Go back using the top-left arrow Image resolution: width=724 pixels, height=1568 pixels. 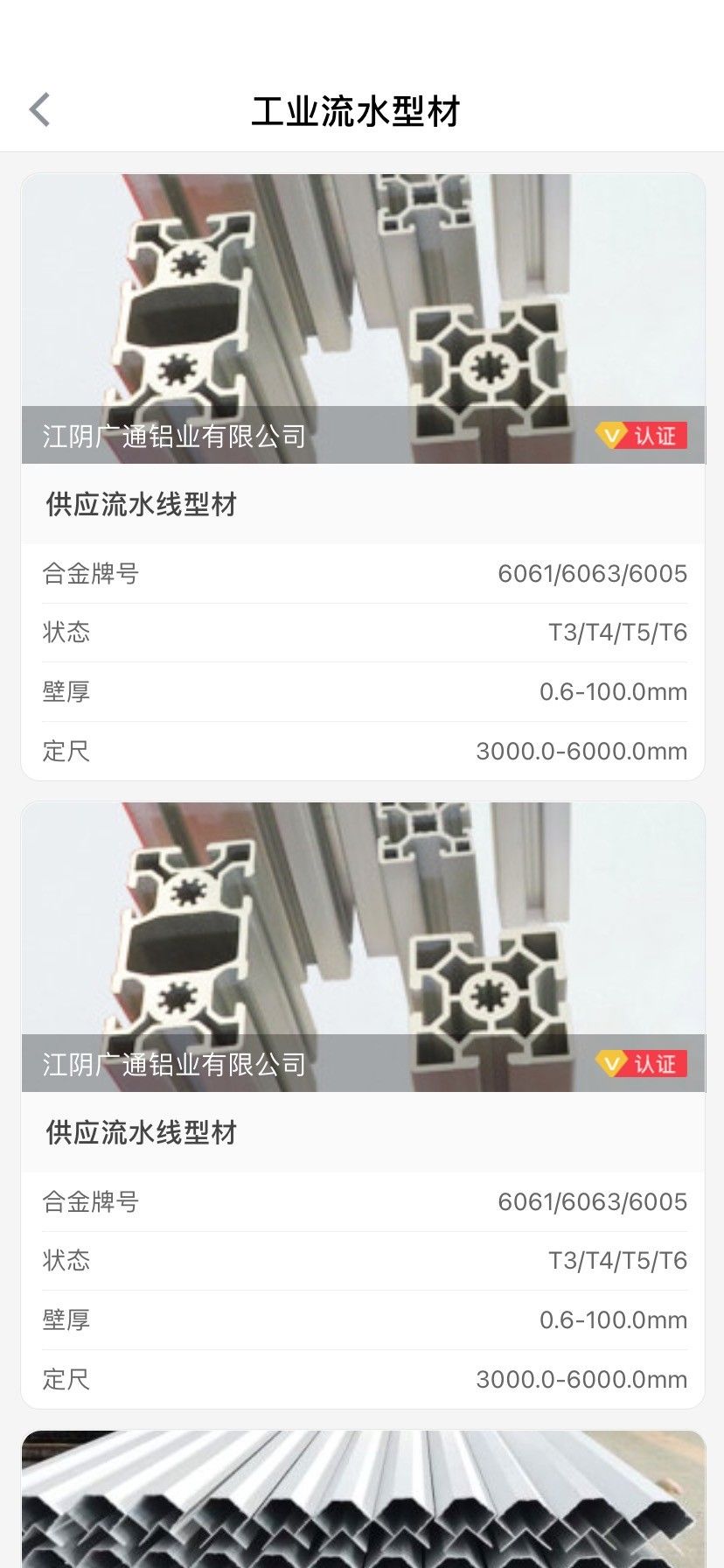(39, 110)
